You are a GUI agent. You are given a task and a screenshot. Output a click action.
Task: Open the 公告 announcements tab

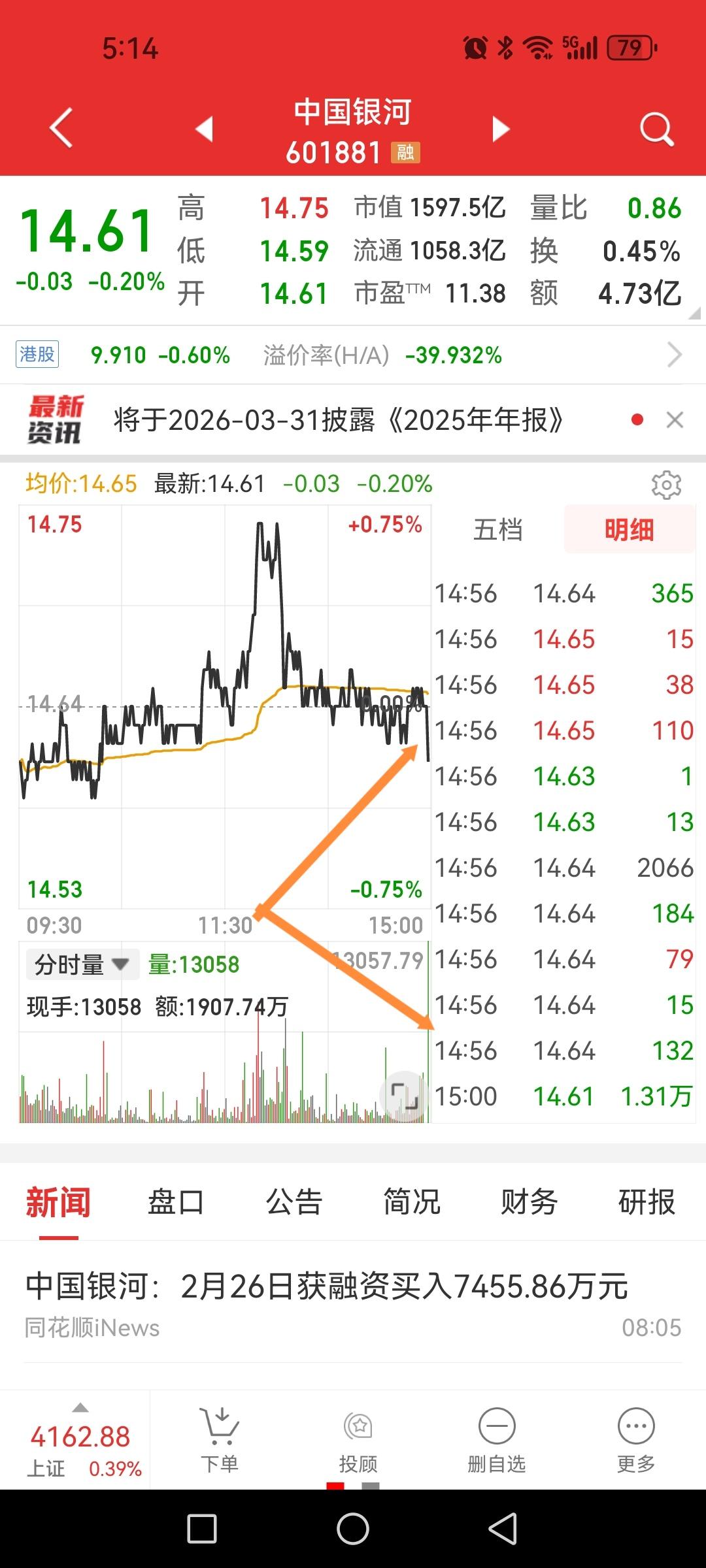click(x=293, y=1200)
